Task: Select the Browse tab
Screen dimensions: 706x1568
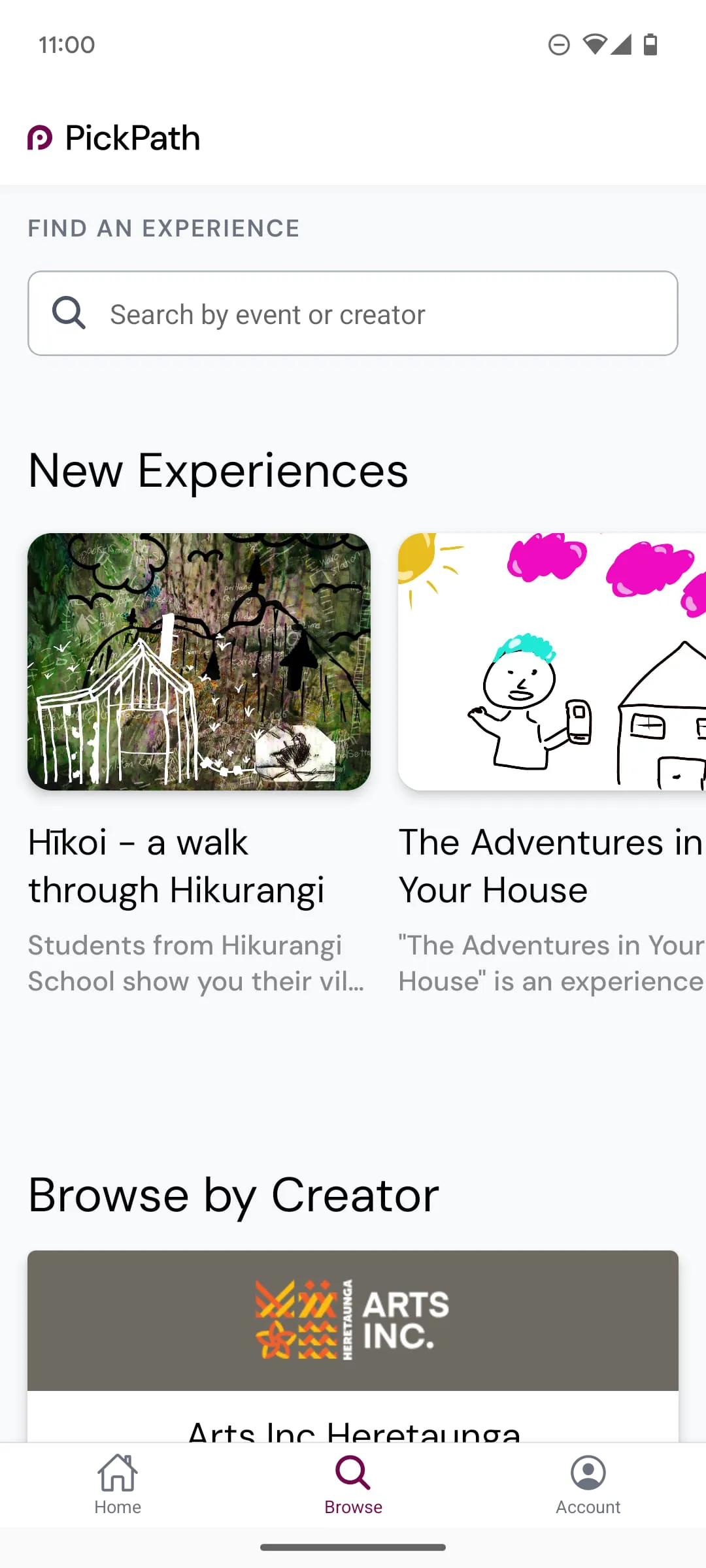Action: click(x=353, y=1484)
